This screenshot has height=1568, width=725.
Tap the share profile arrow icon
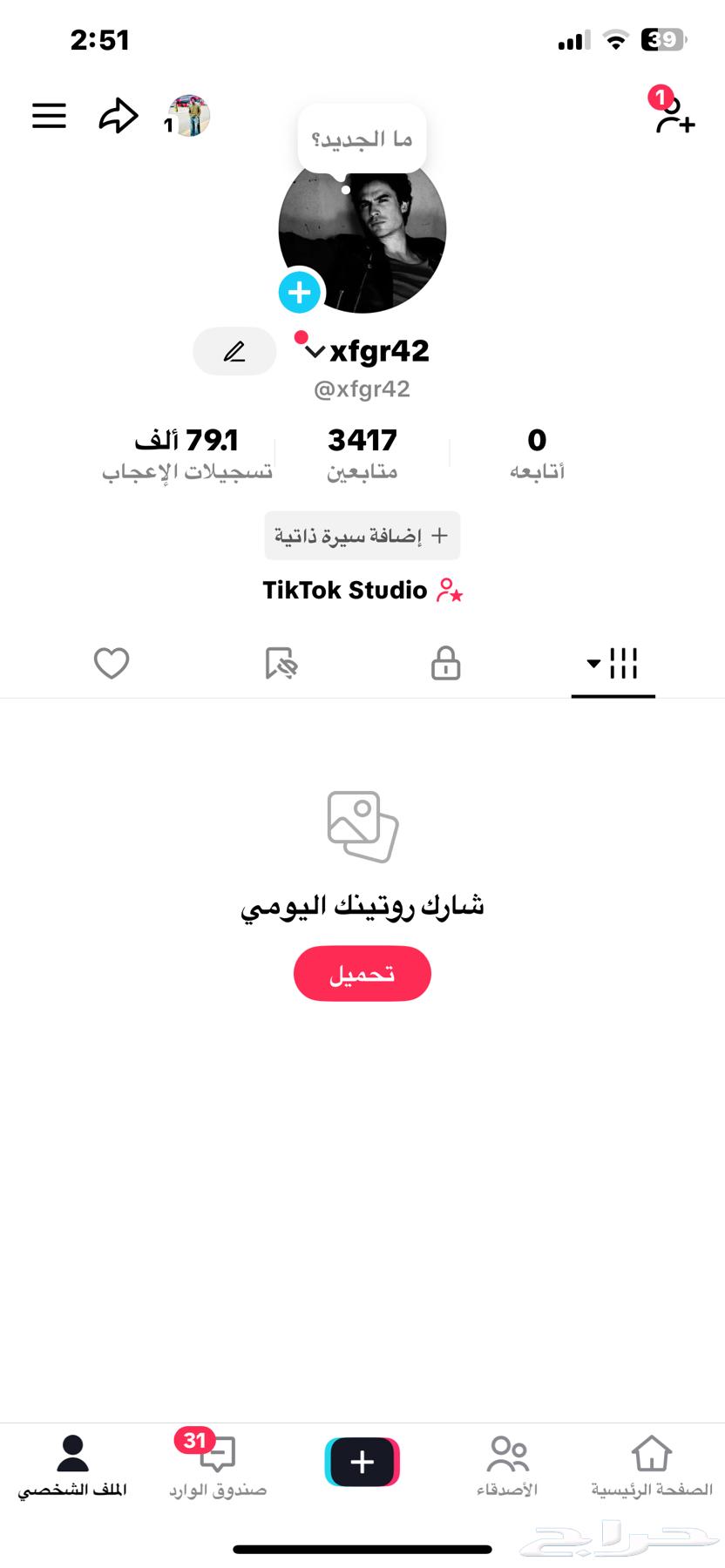click(x=119, y=114)
